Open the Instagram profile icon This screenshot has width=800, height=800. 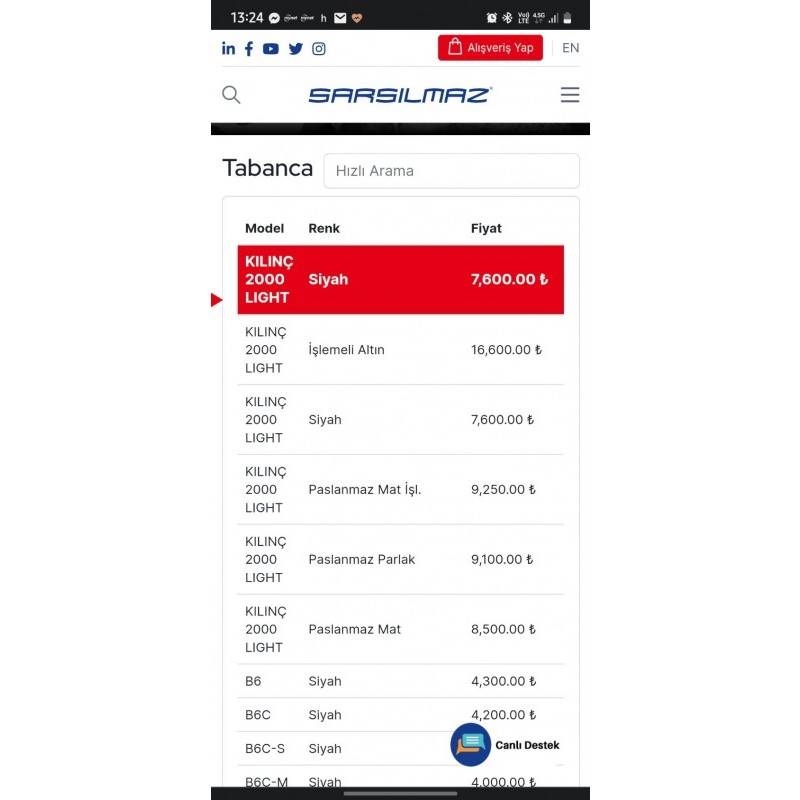point(319,48)
